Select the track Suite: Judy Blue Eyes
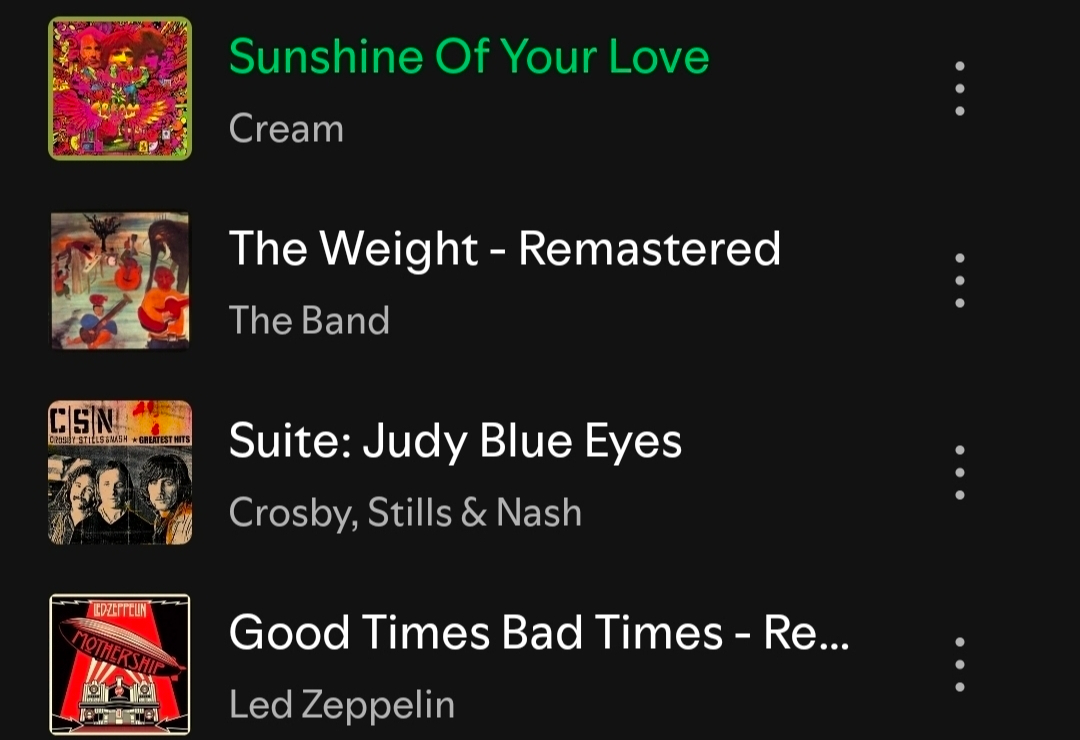 (455, 442)
